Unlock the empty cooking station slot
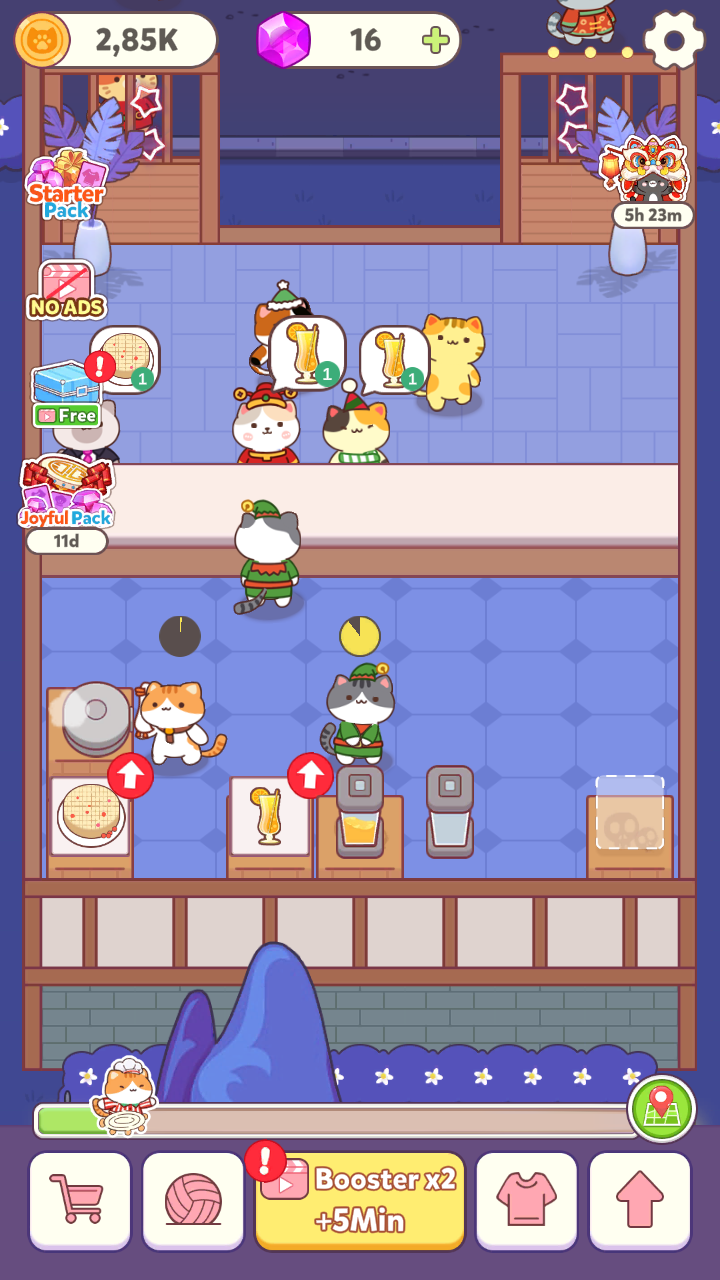Screen dimensions: 720x1280 pos(630,813)
